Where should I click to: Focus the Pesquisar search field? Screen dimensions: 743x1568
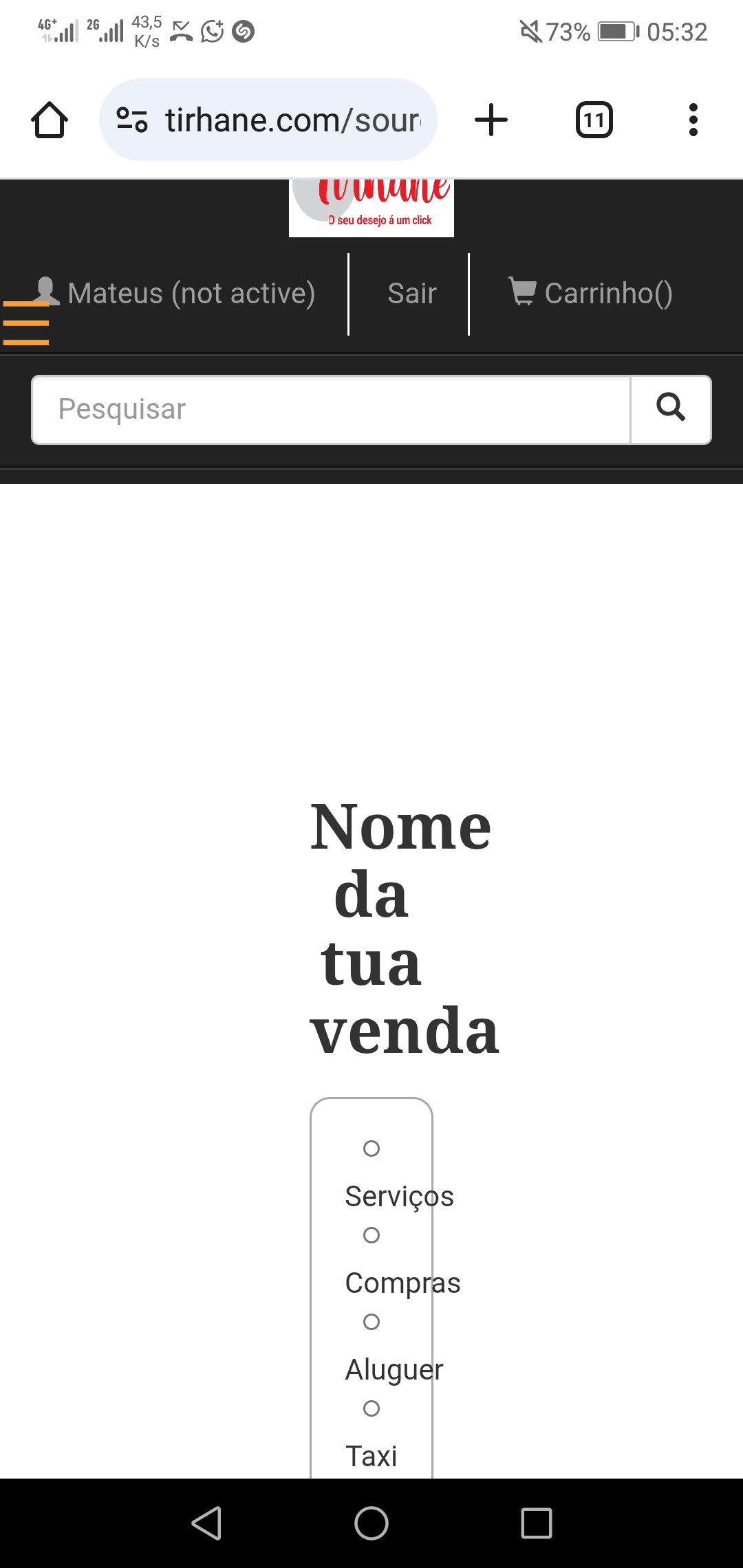[330, 409]
